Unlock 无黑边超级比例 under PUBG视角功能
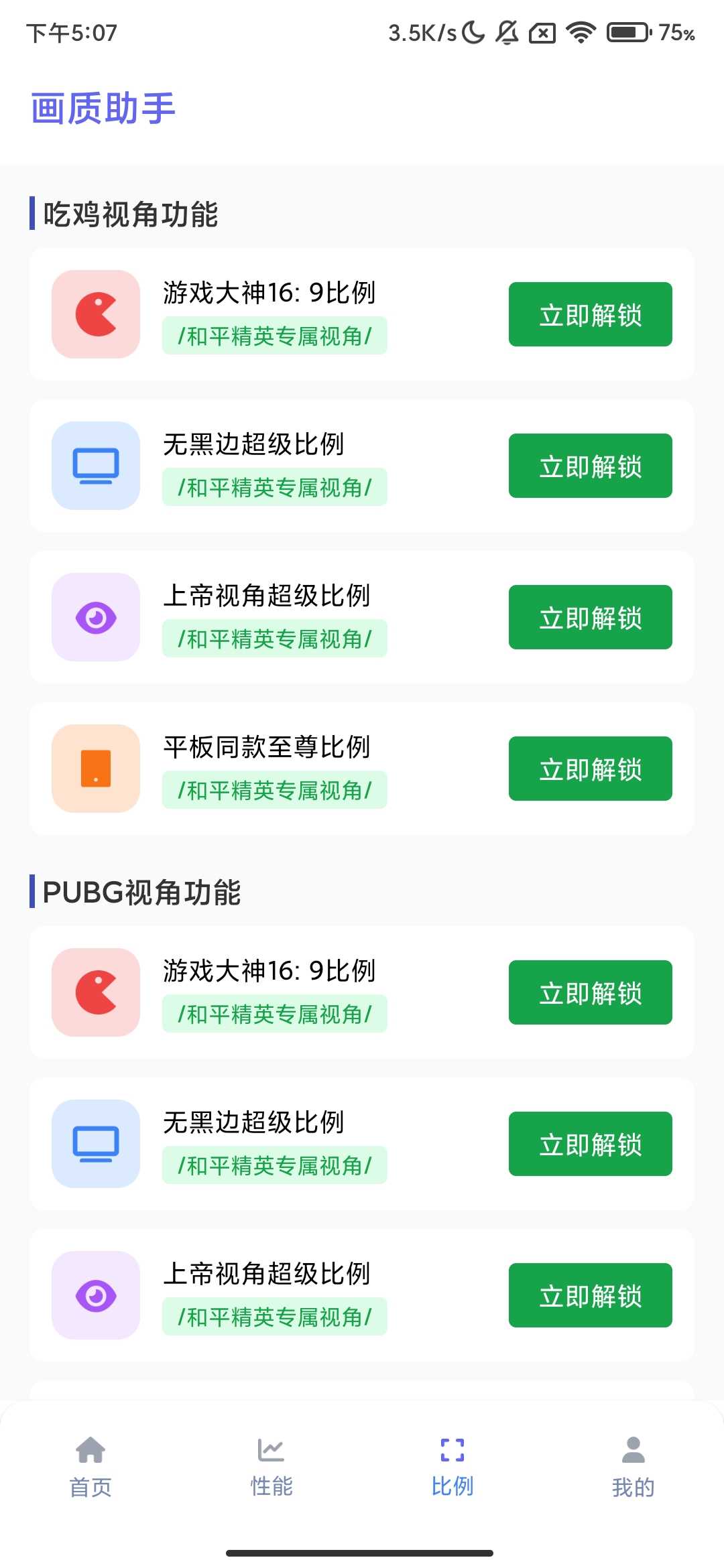 coord(590,1144)
